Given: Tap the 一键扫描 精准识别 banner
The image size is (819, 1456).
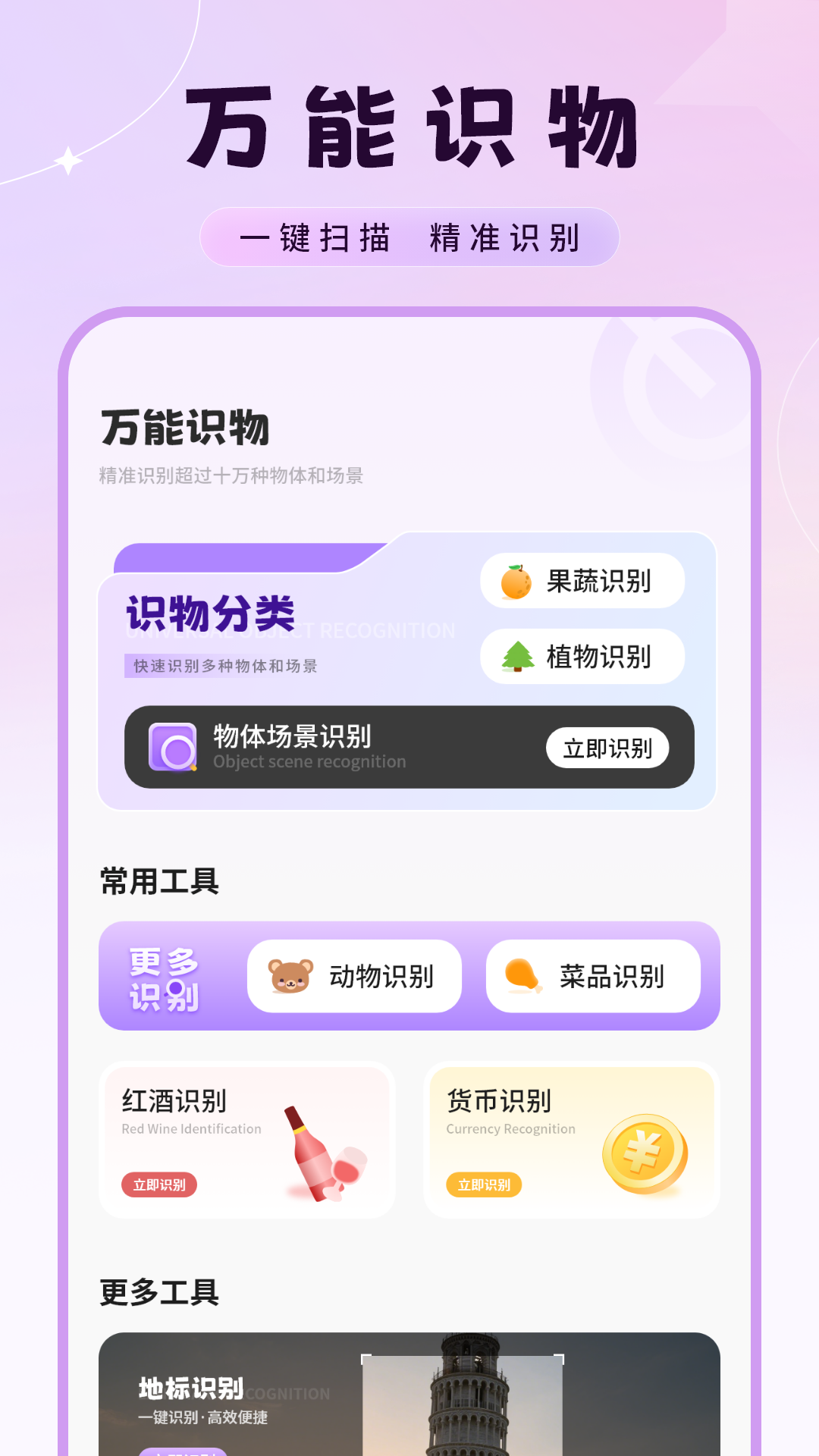Looking at the screenshot, I should pyautogui.click(x=409, y=237).
